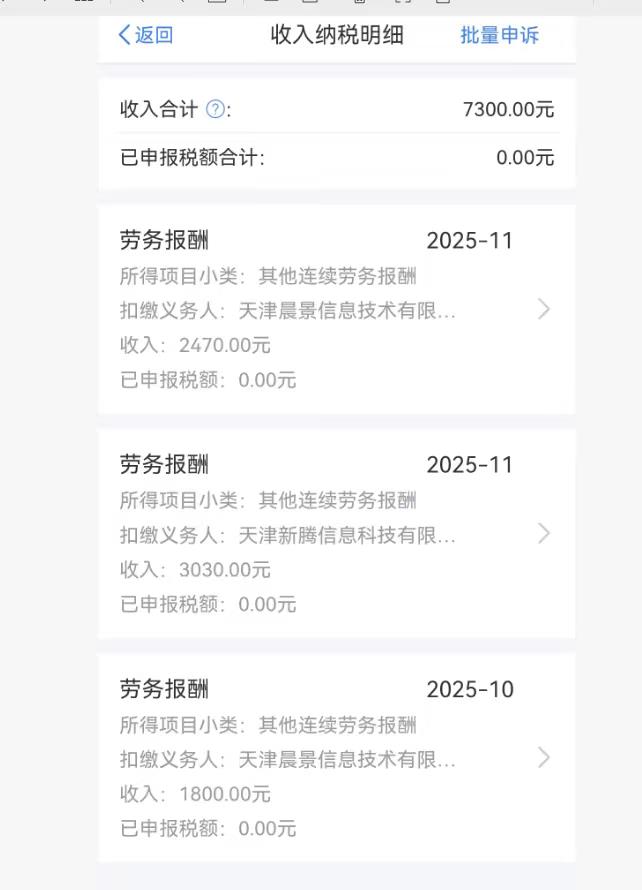This screenshot has height=890, width=642.
Task: Go back using the 返回 button
Action: coord(146,35)
